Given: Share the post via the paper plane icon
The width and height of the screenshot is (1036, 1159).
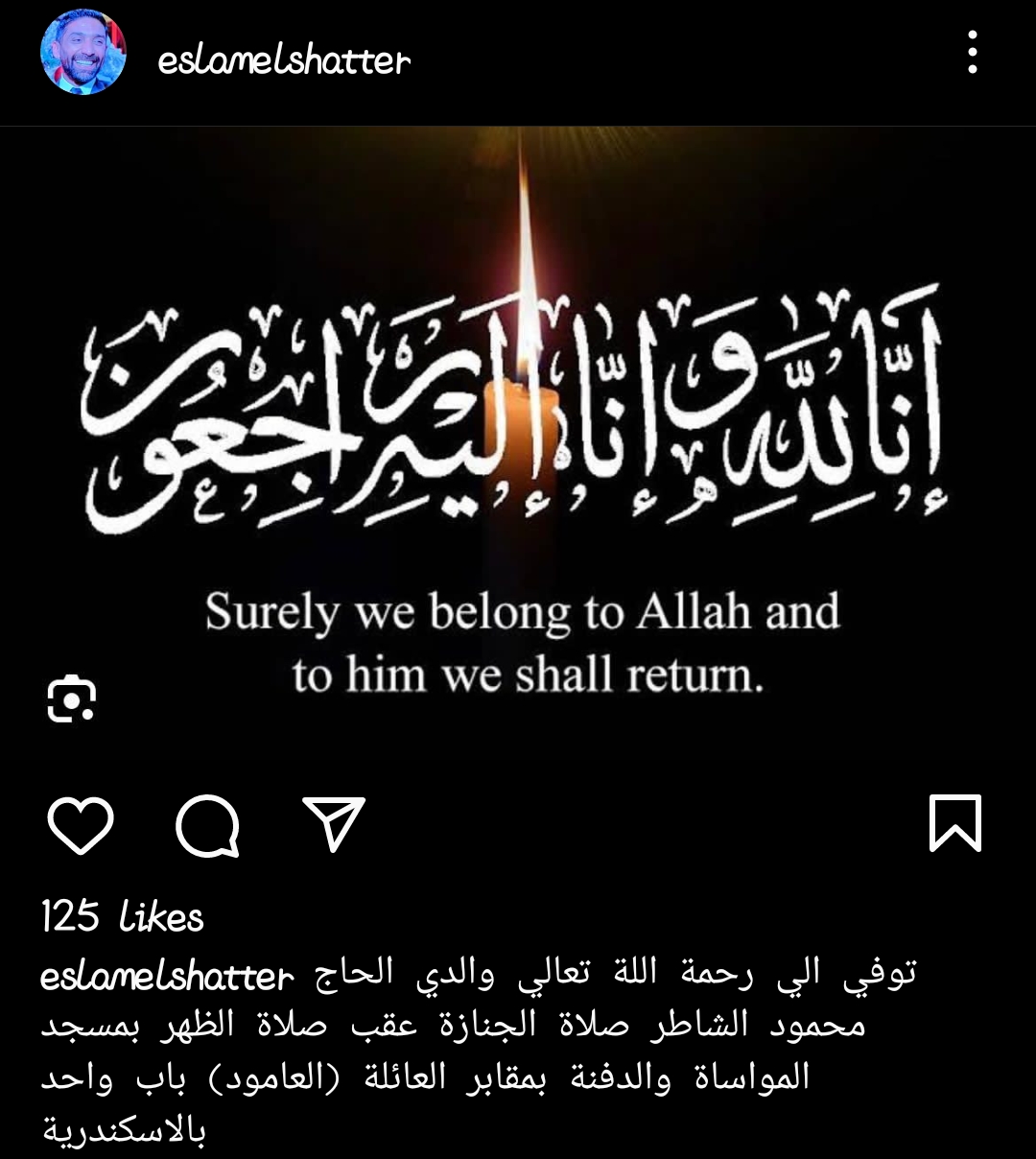Looking at the screenshot, I should (x=334, y=823).
